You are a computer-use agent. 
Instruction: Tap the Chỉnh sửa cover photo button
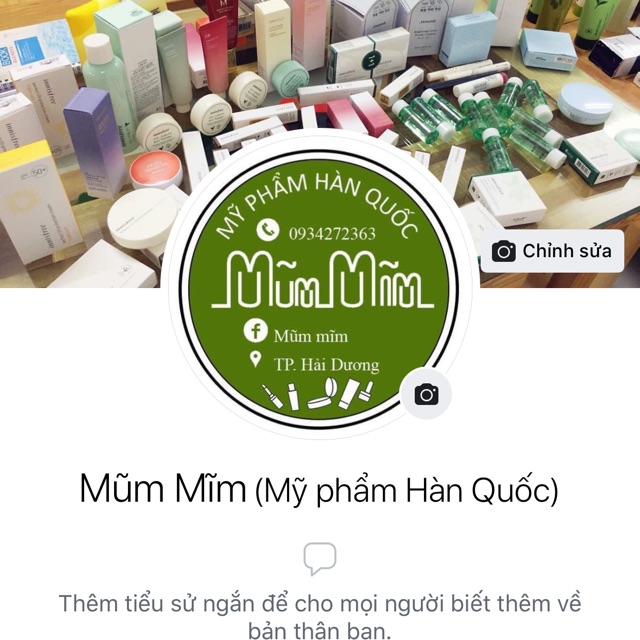(552, 251)
